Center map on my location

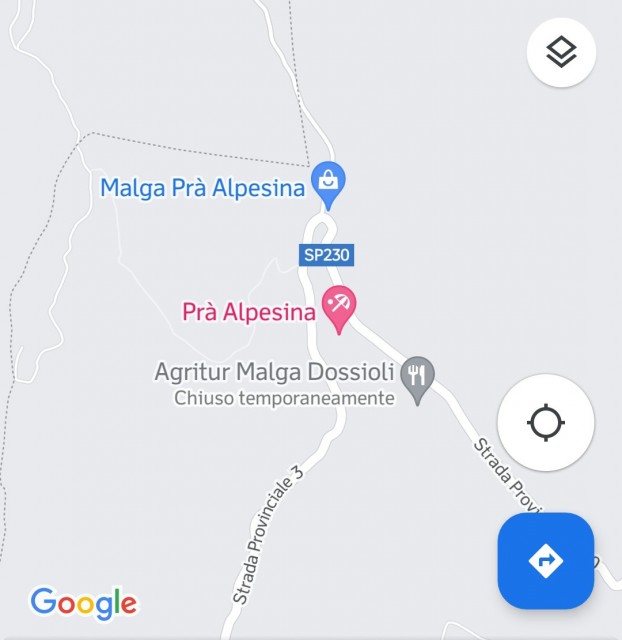pyautogui.click(x=546, y=422)
